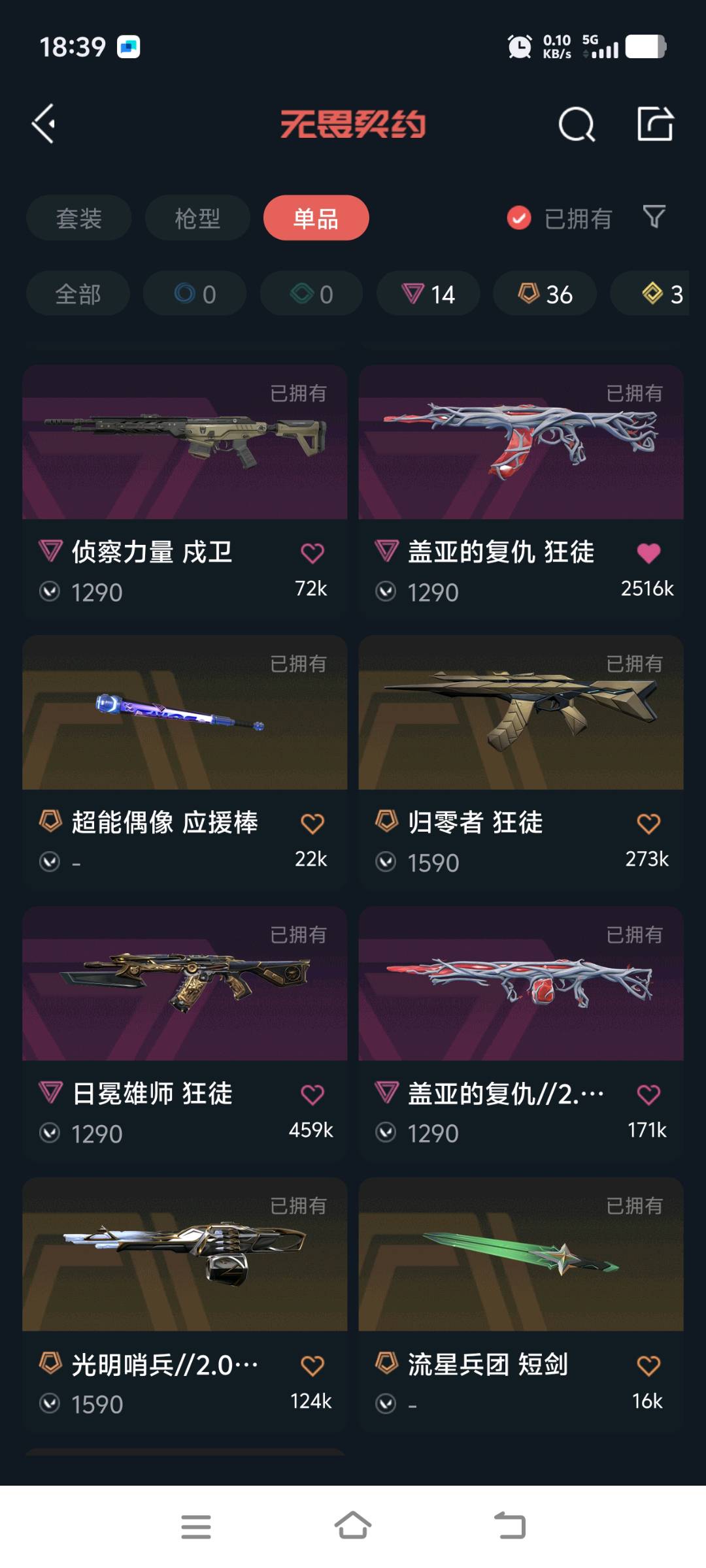This screenshot has width=706, height=1568.
Task: Uncheck the 已拥有 filter checkbox
Action: 519,218
